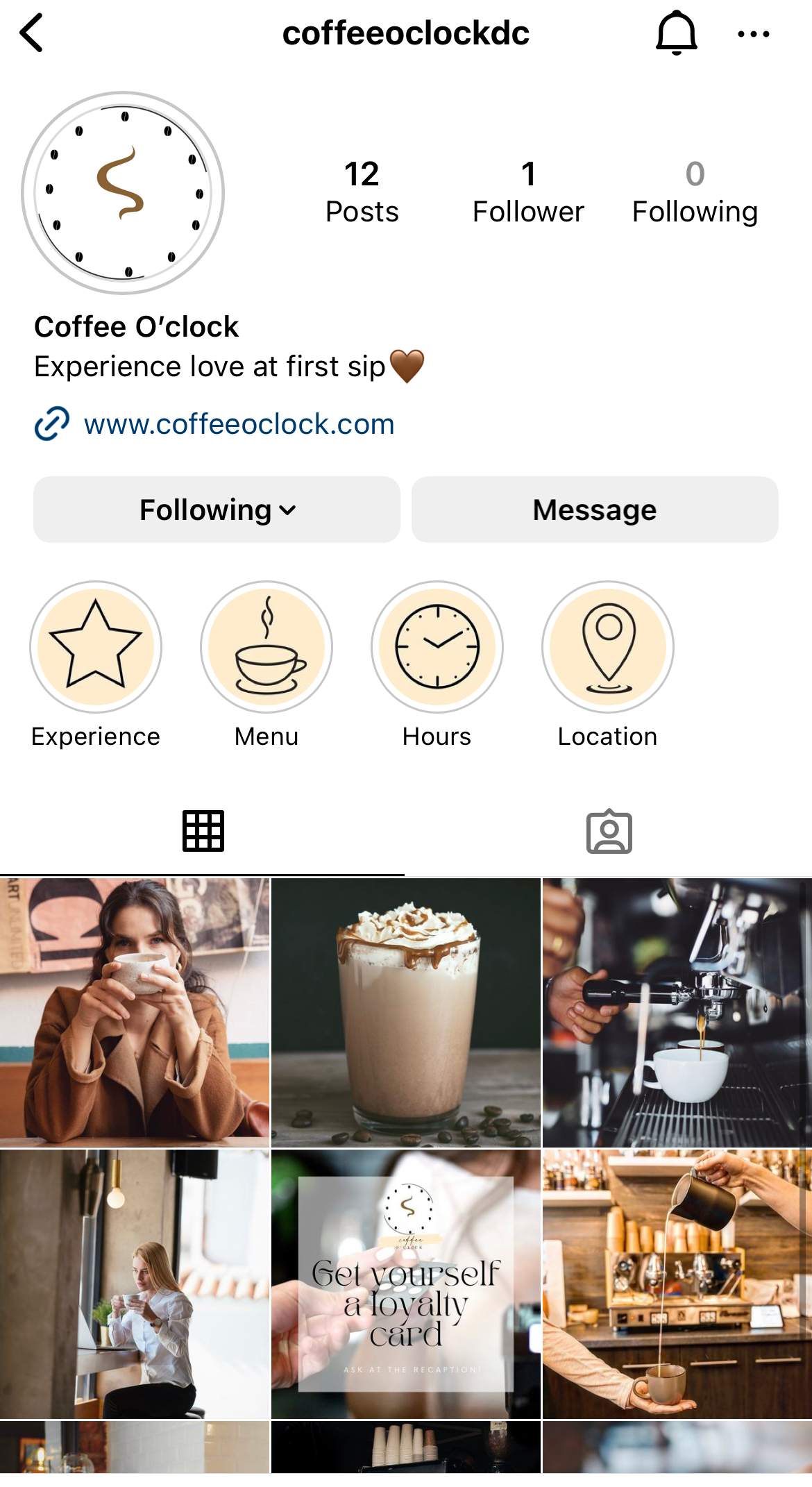Image resolution: width=812 pixels, height=1487 pixels.
Task: Open the caramel frappe post
Action: (406, 1012)
